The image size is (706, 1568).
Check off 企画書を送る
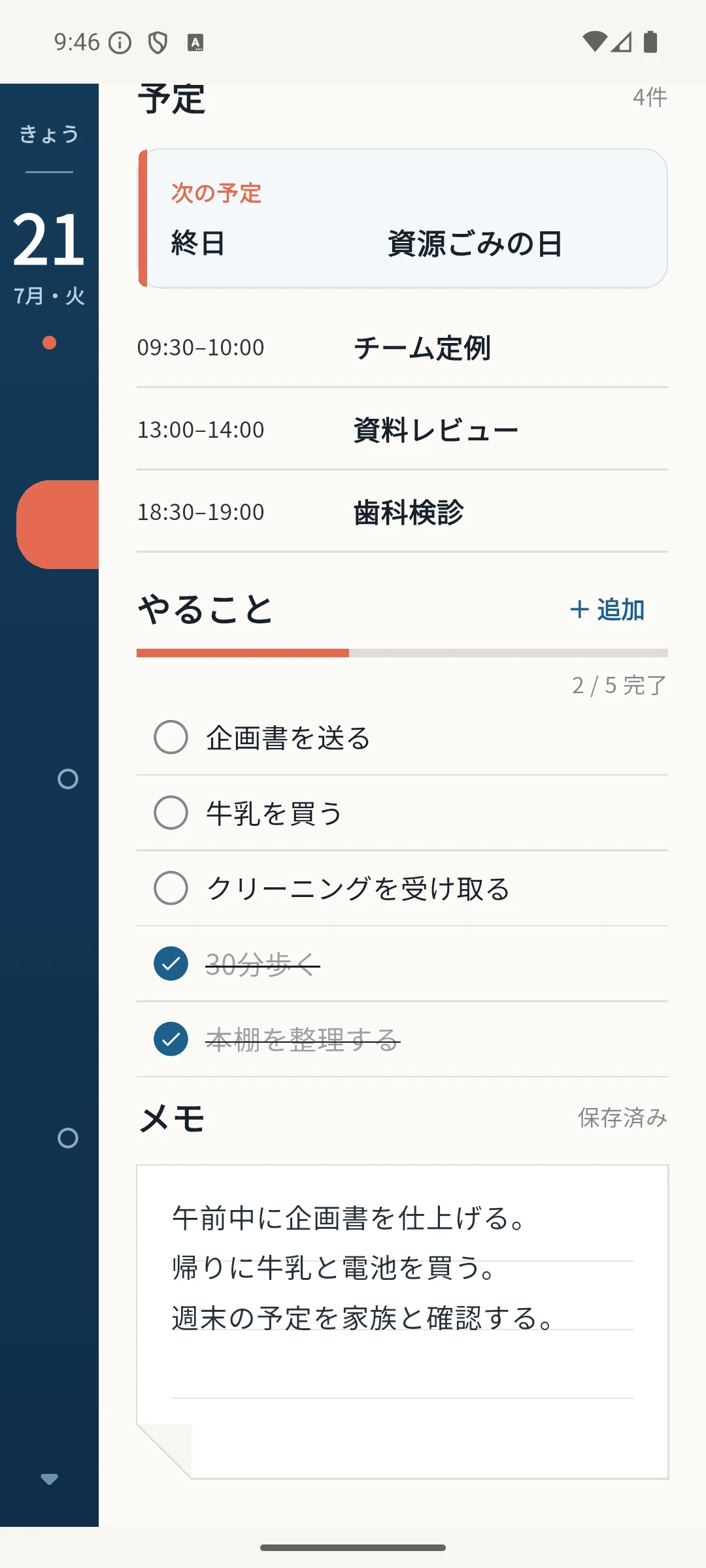click(171, 737)
